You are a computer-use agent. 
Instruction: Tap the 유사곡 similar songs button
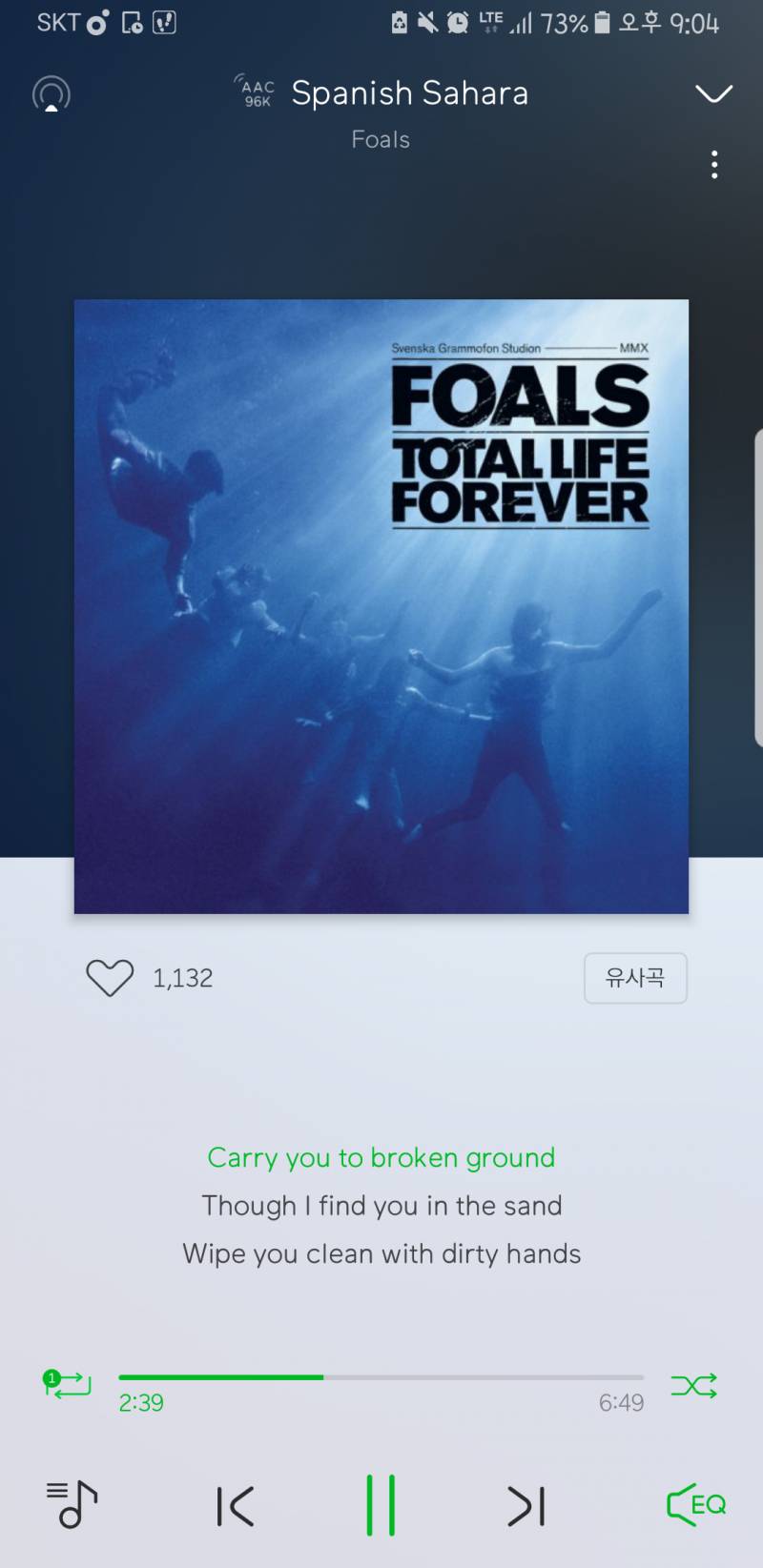pos(635,978)
